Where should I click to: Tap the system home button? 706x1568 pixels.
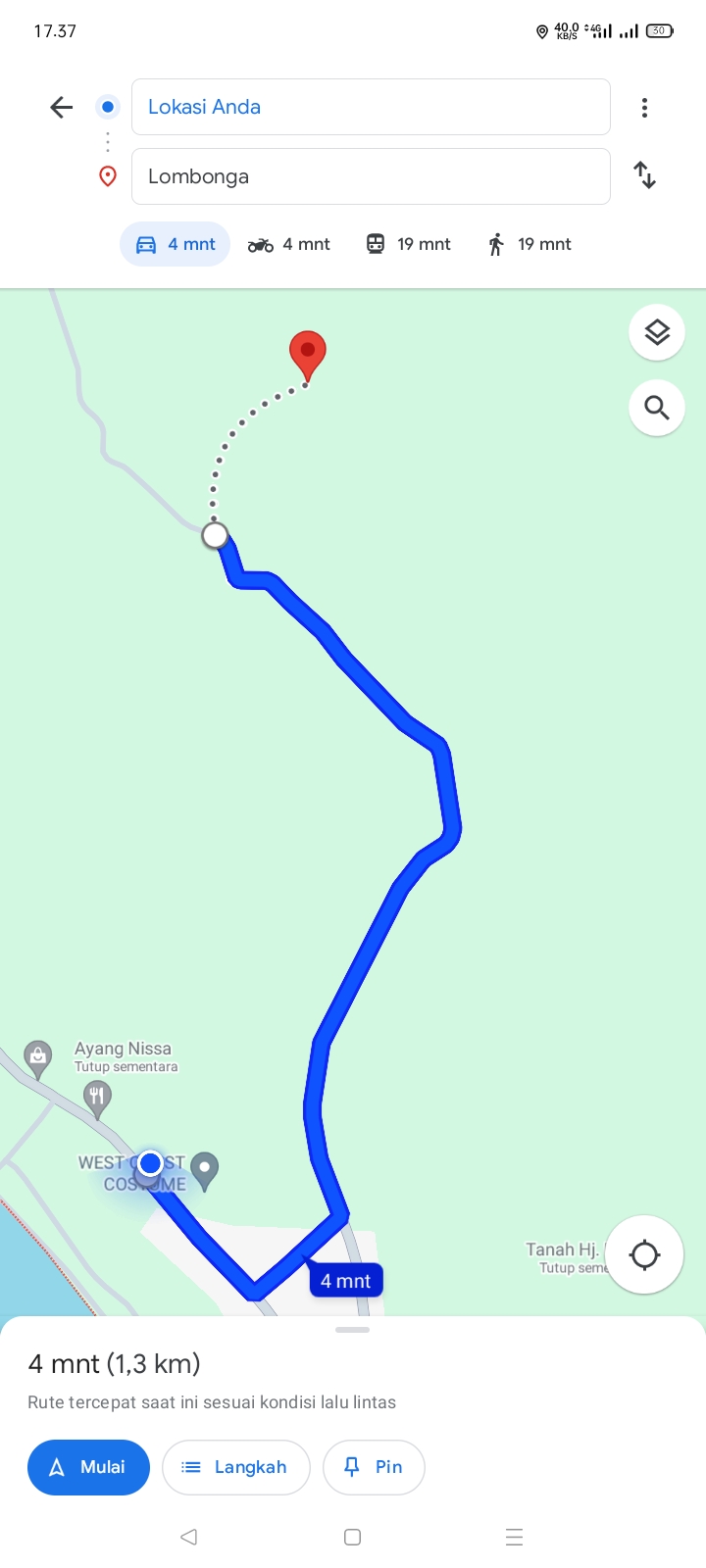(x=353, y=1537)
